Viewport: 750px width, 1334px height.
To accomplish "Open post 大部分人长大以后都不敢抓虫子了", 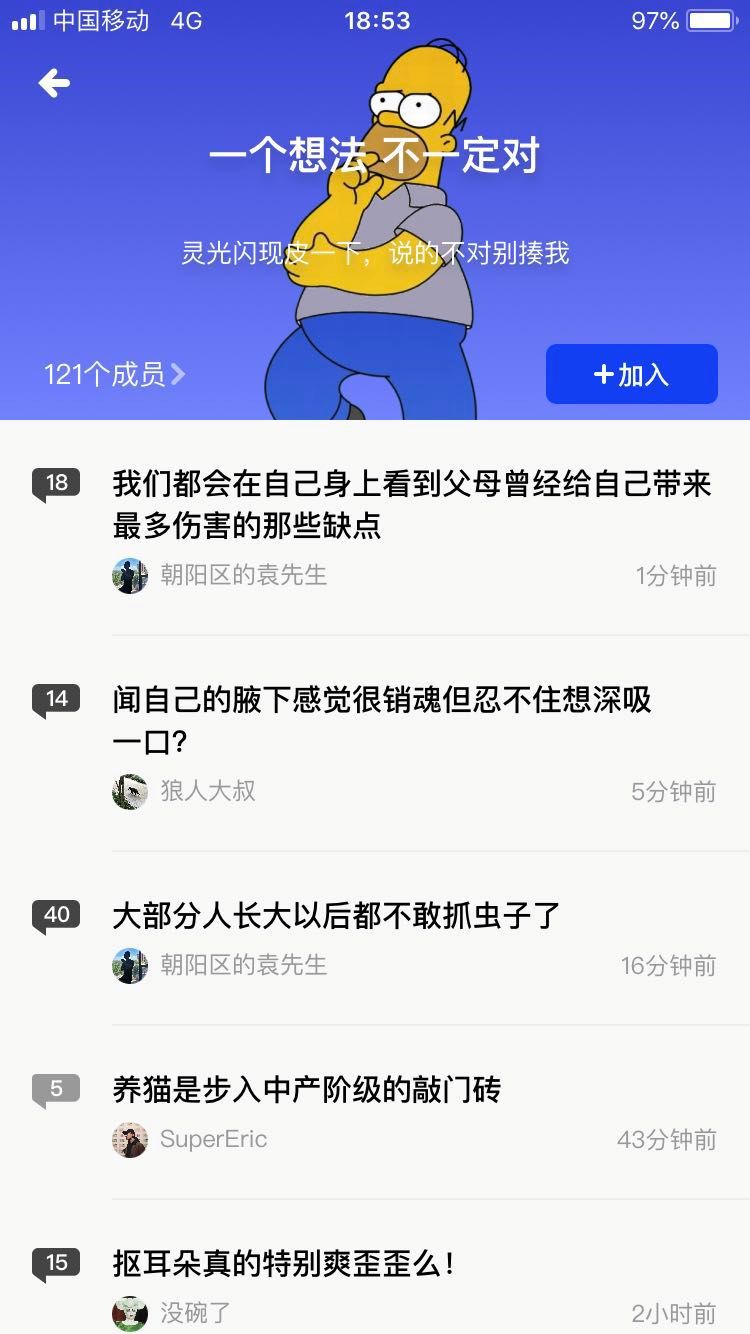I will click(336, 915).
